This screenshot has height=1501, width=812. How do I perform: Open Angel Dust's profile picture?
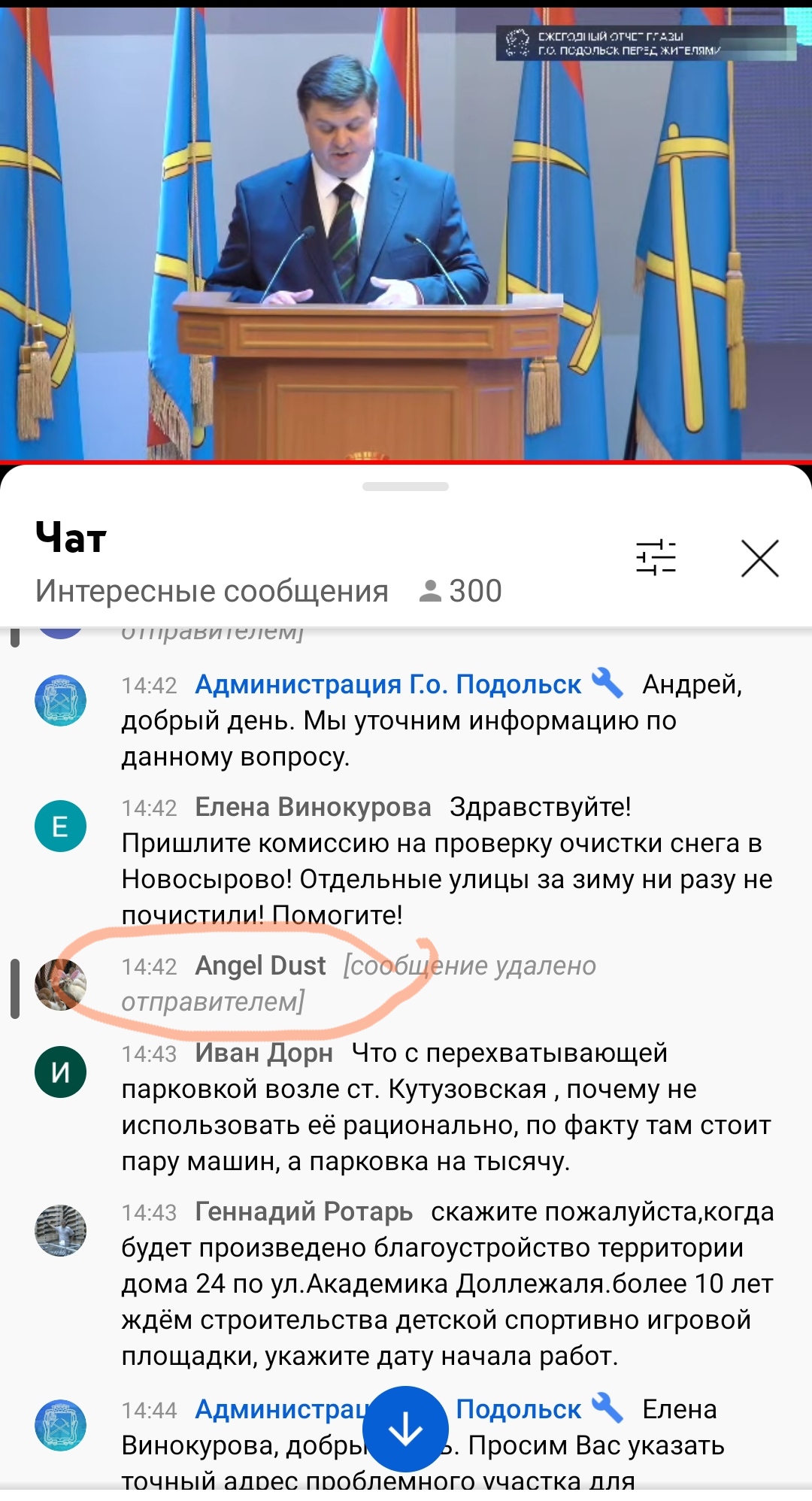click(x=61, y=984)
